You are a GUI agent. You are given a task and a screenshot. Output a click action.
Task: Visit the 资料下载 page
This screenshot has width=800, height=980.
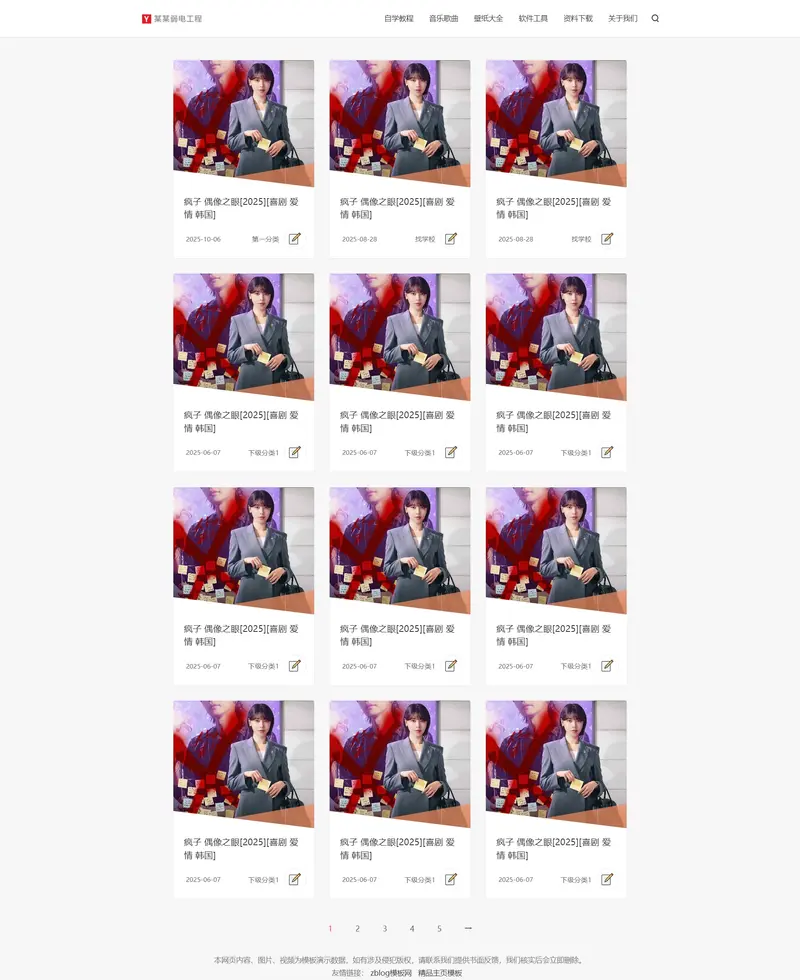point(578,18)
